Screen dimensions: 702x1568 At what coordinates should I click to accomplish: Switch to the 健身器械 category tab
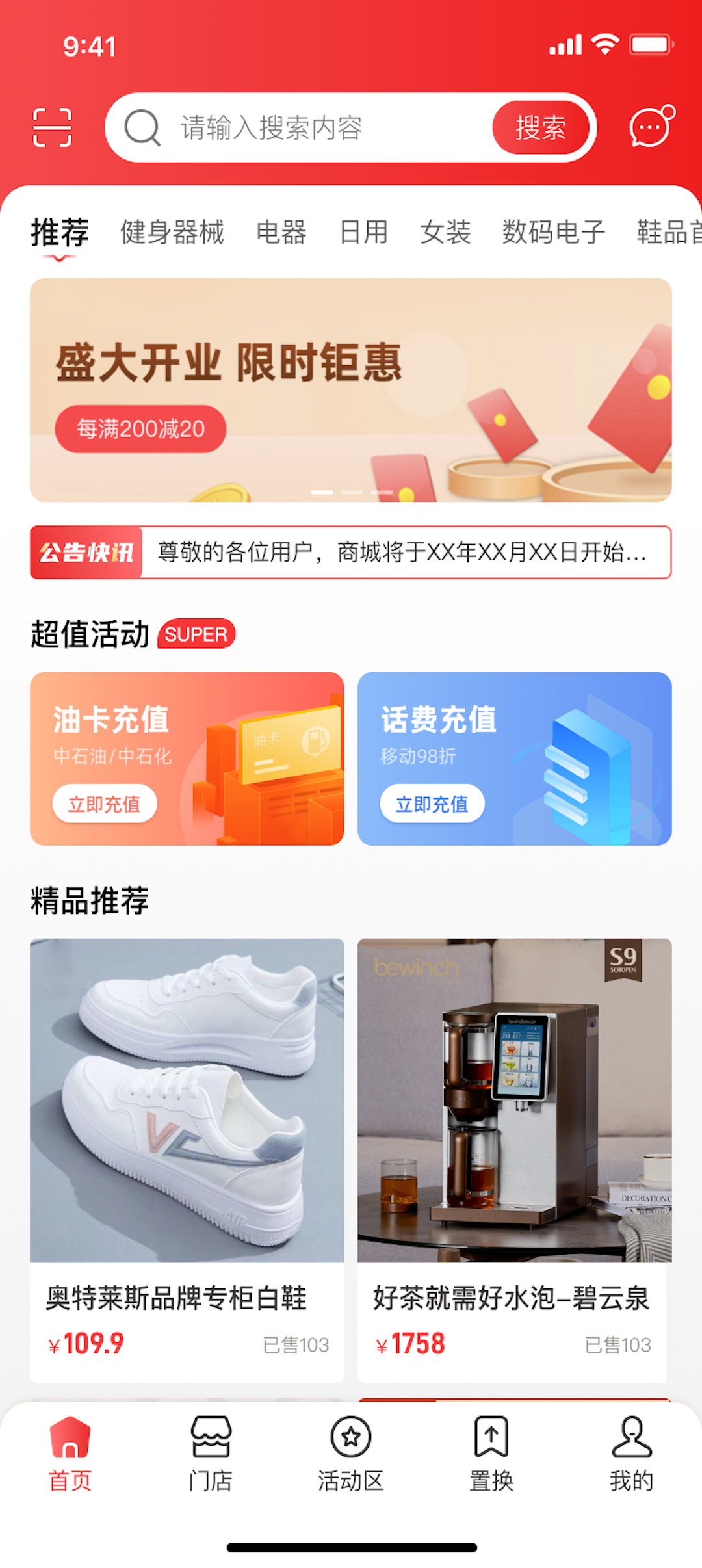[x=172, y=232]
